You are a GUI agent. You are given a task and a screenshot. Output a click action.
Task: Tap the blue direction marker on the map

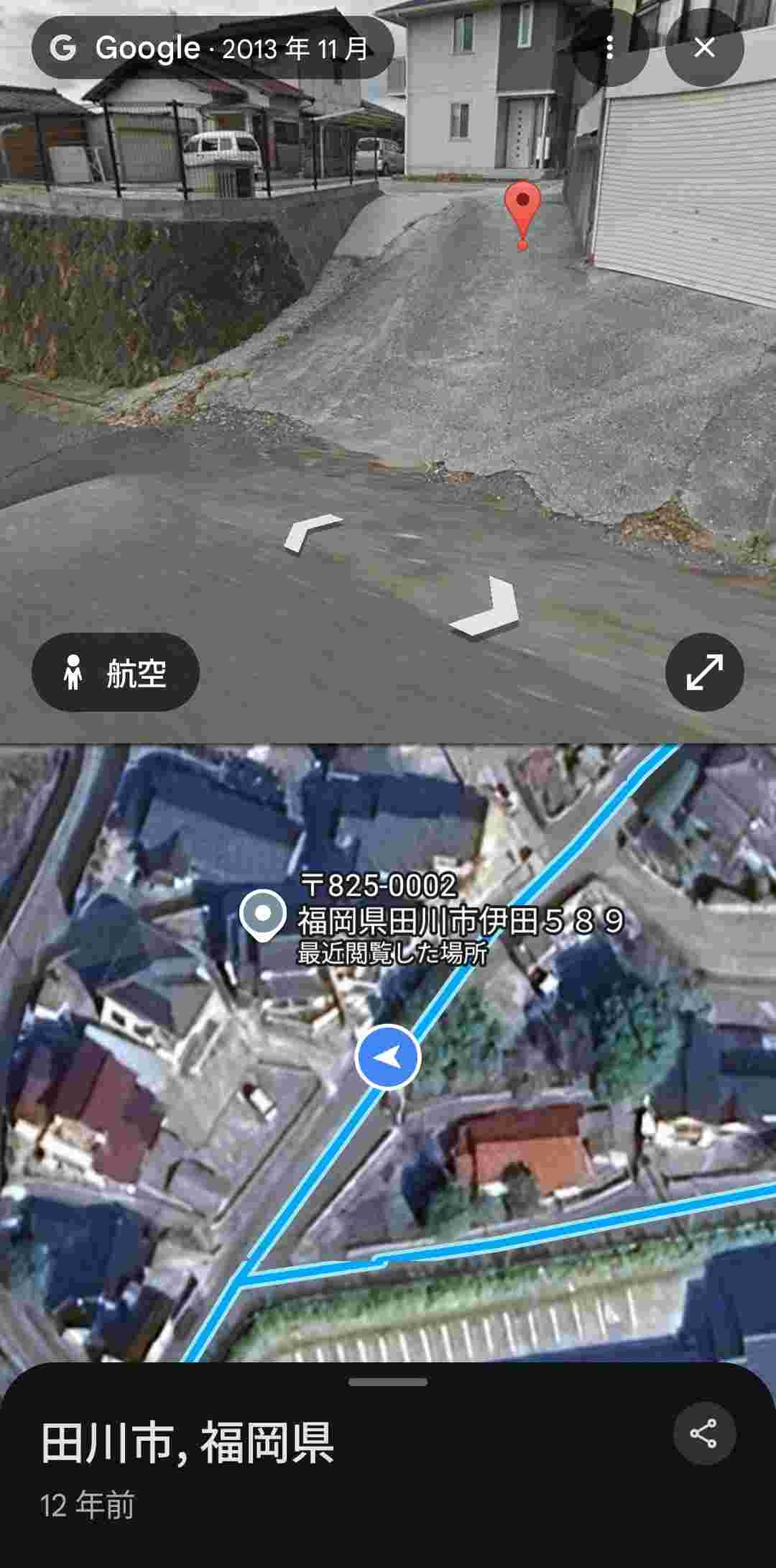387,1057
